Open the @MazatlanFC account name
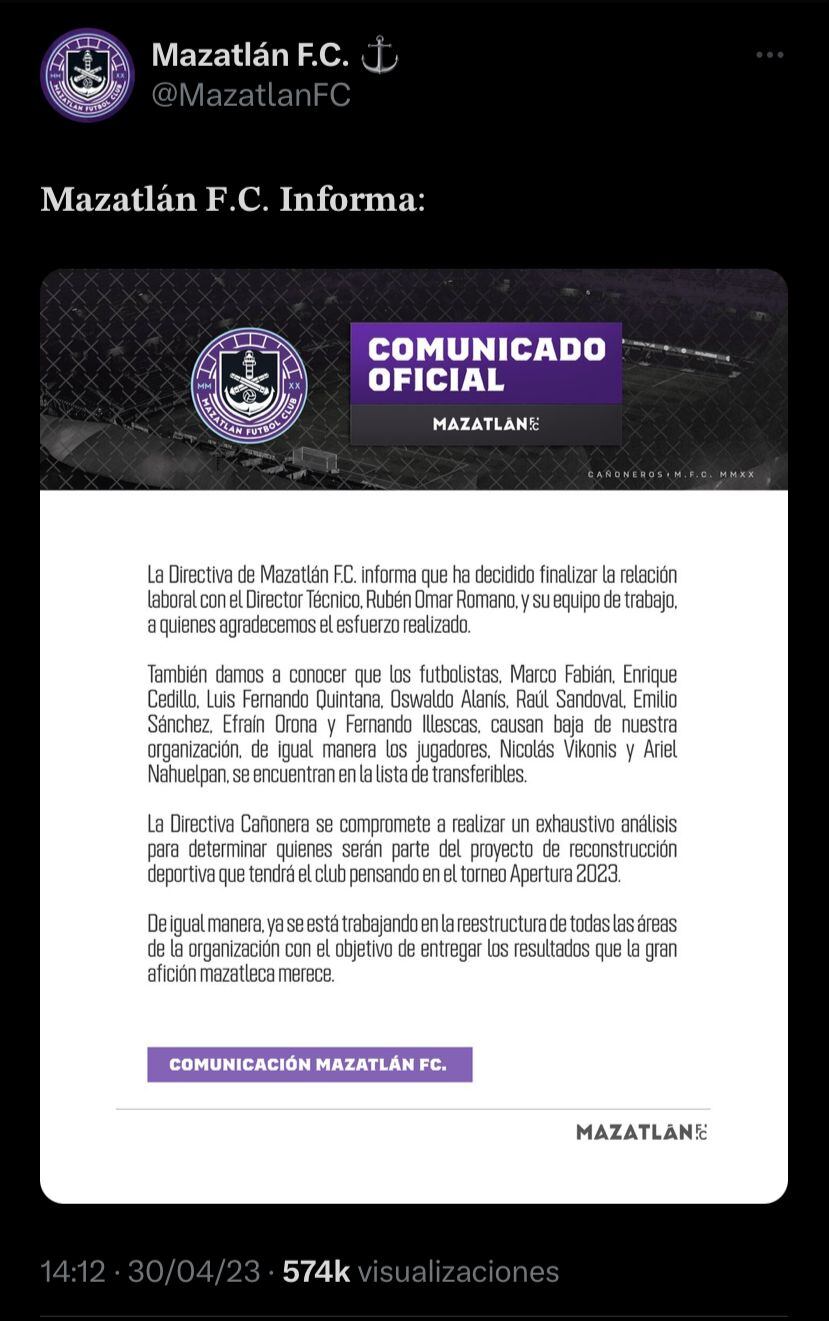829x1321 pixels. point(250,95)
